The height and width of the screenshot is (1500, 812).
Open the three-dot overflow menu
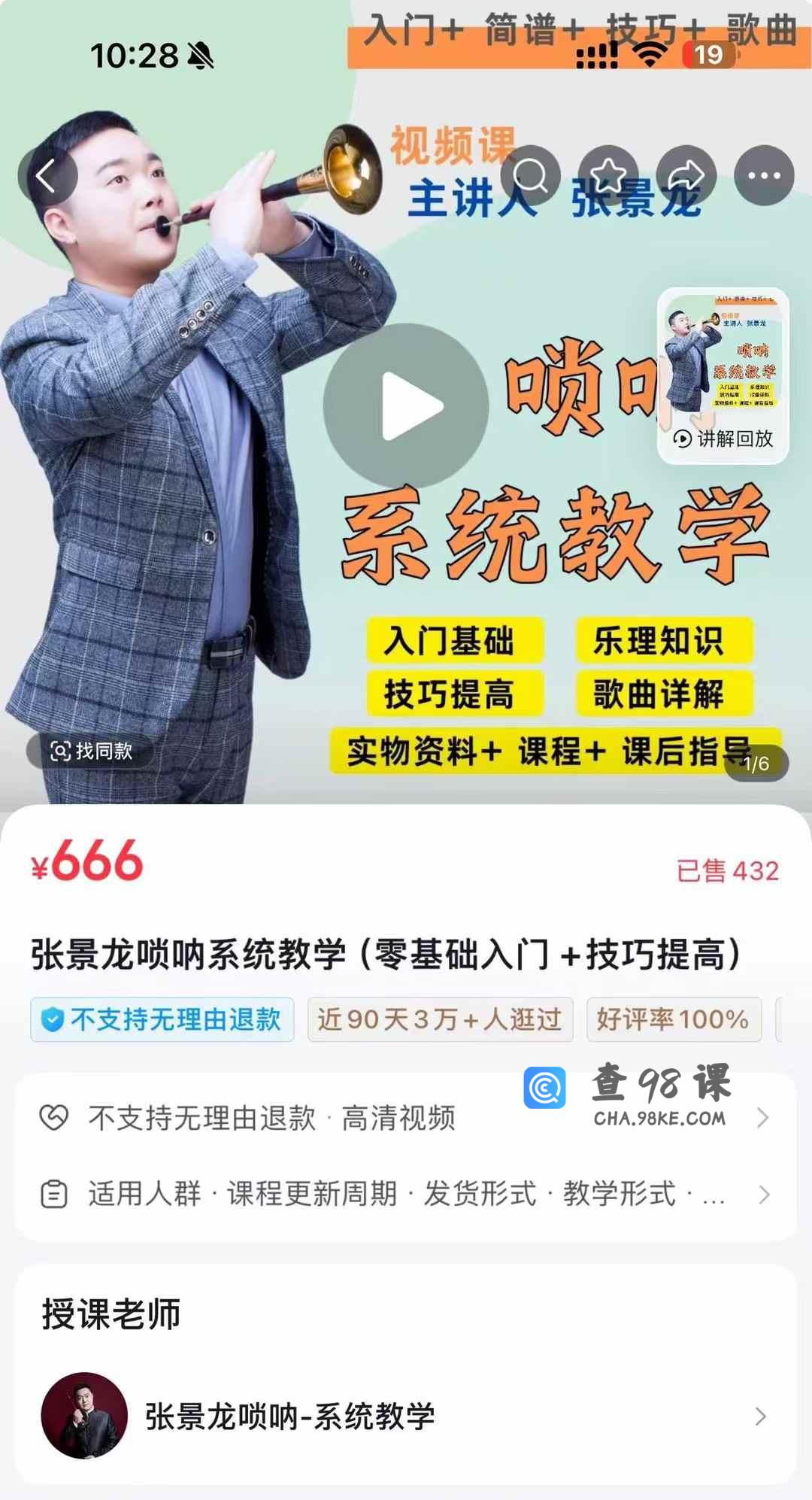point(764,176)
